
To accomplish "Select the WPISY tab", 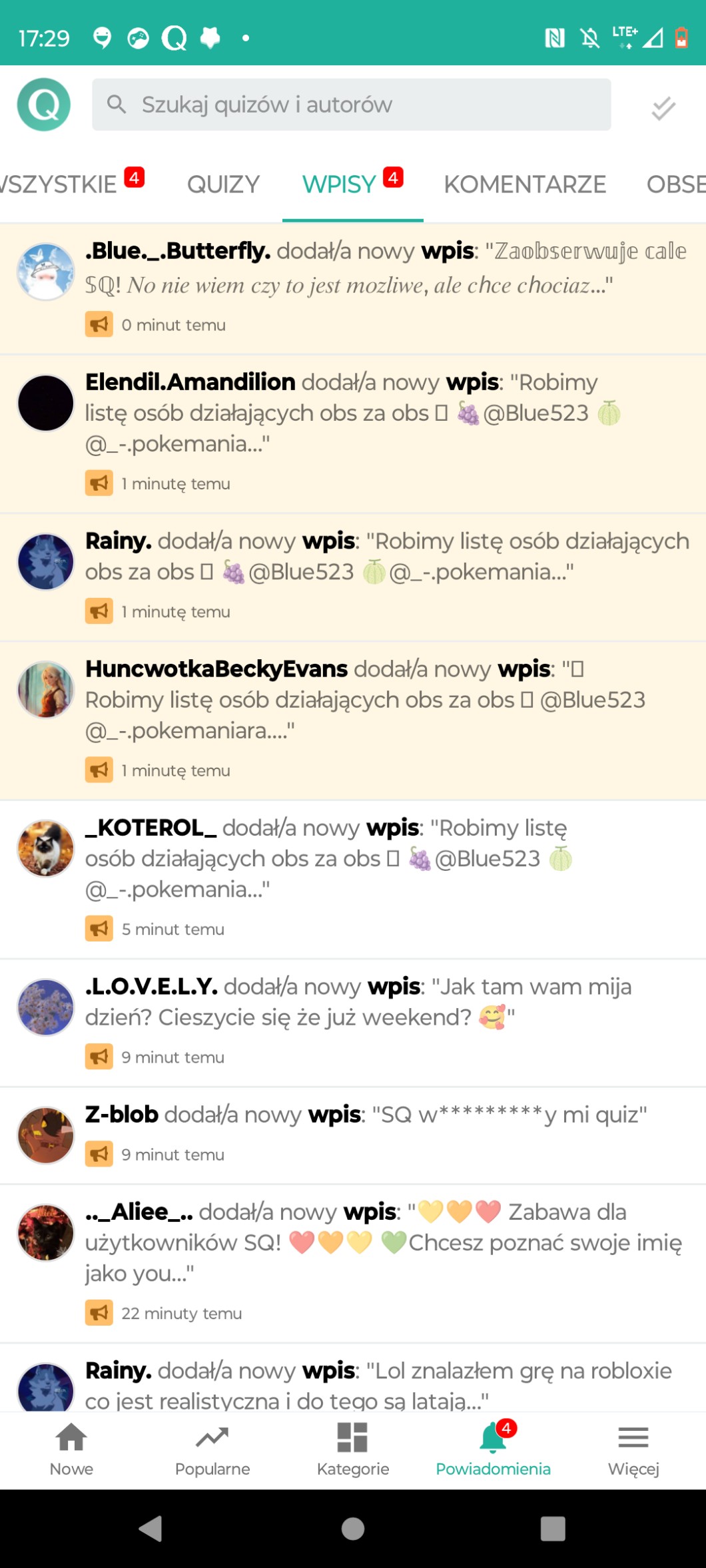I will [x=352, y=184].
